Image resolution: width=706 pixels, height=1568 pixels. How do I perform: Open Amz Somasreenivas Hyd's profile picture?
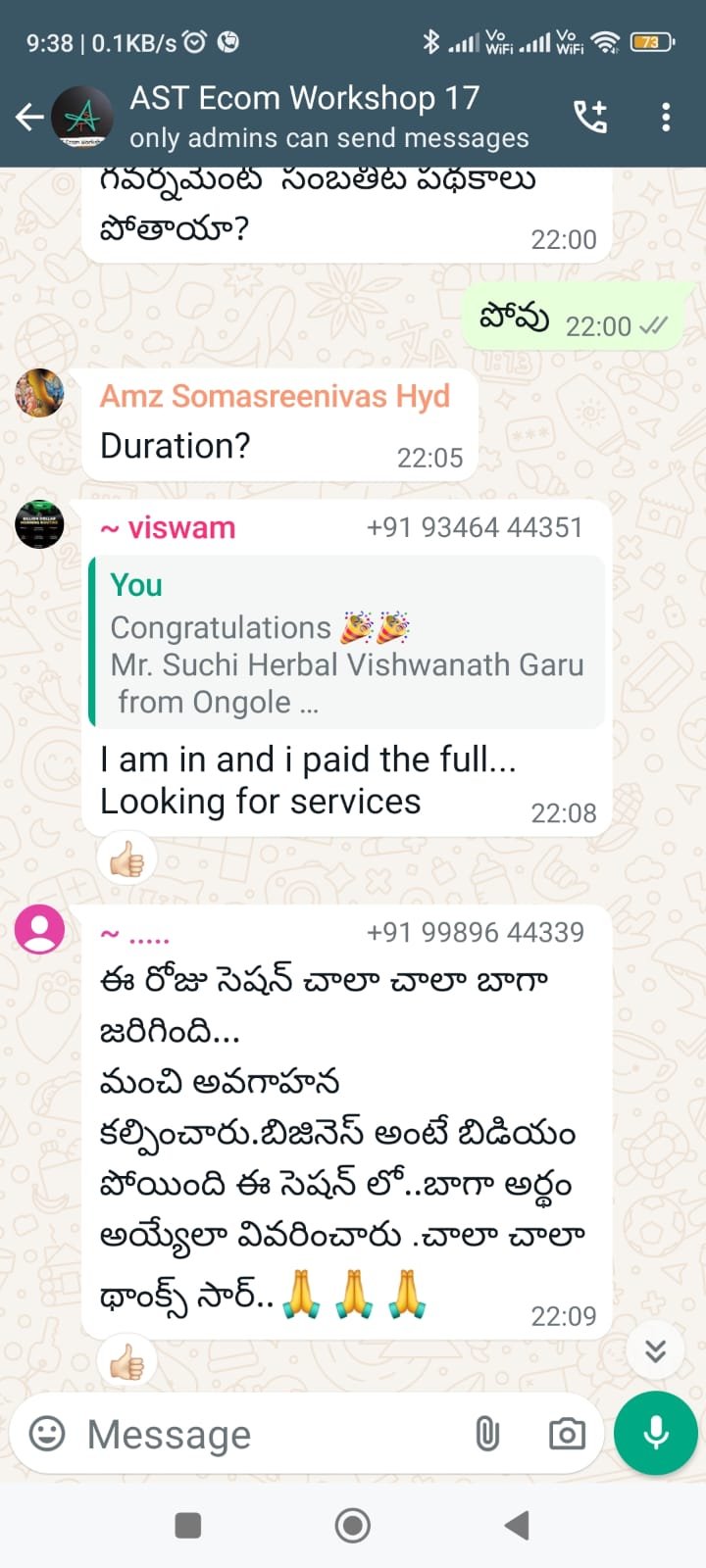point(39,393)
